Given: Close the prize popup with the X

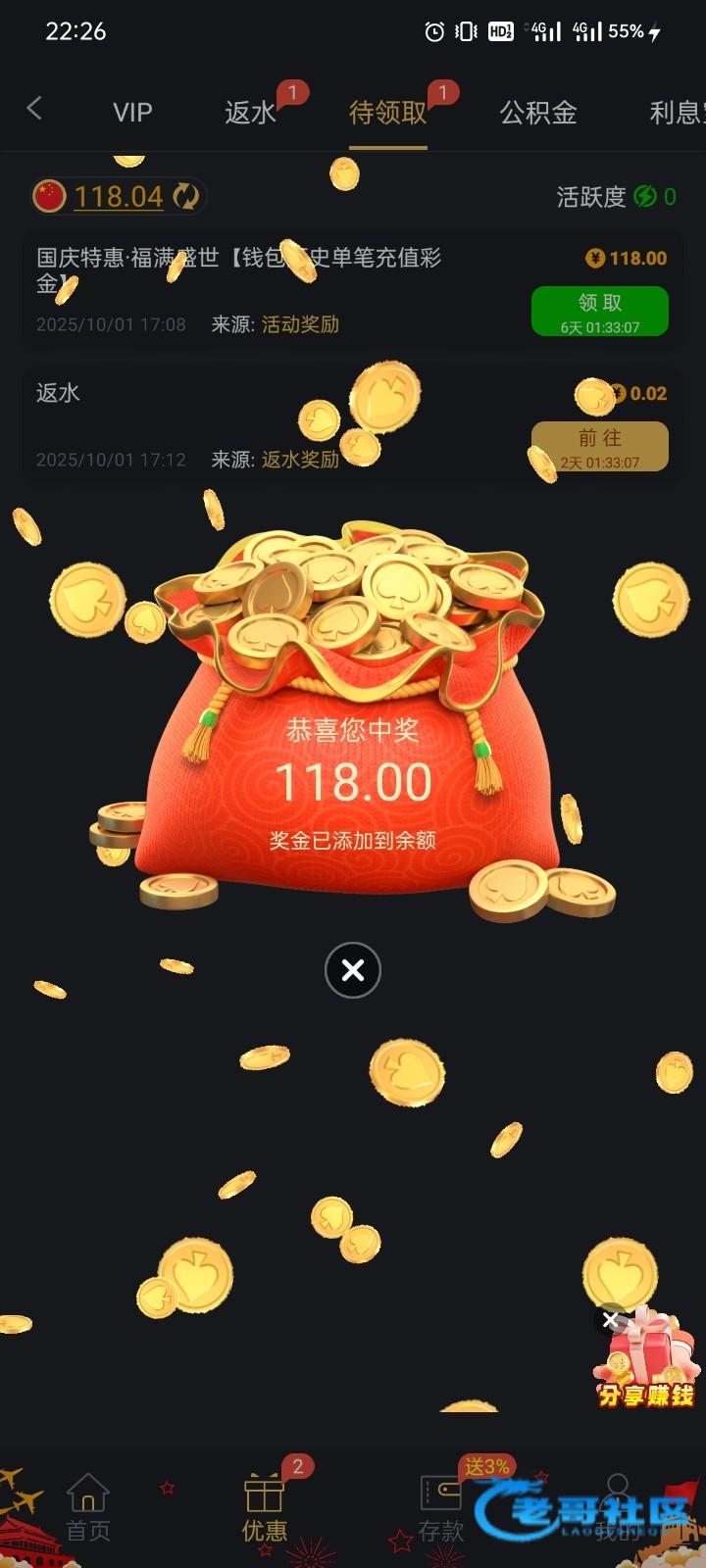Looking at the screenshot, I should tap(353, 970).
